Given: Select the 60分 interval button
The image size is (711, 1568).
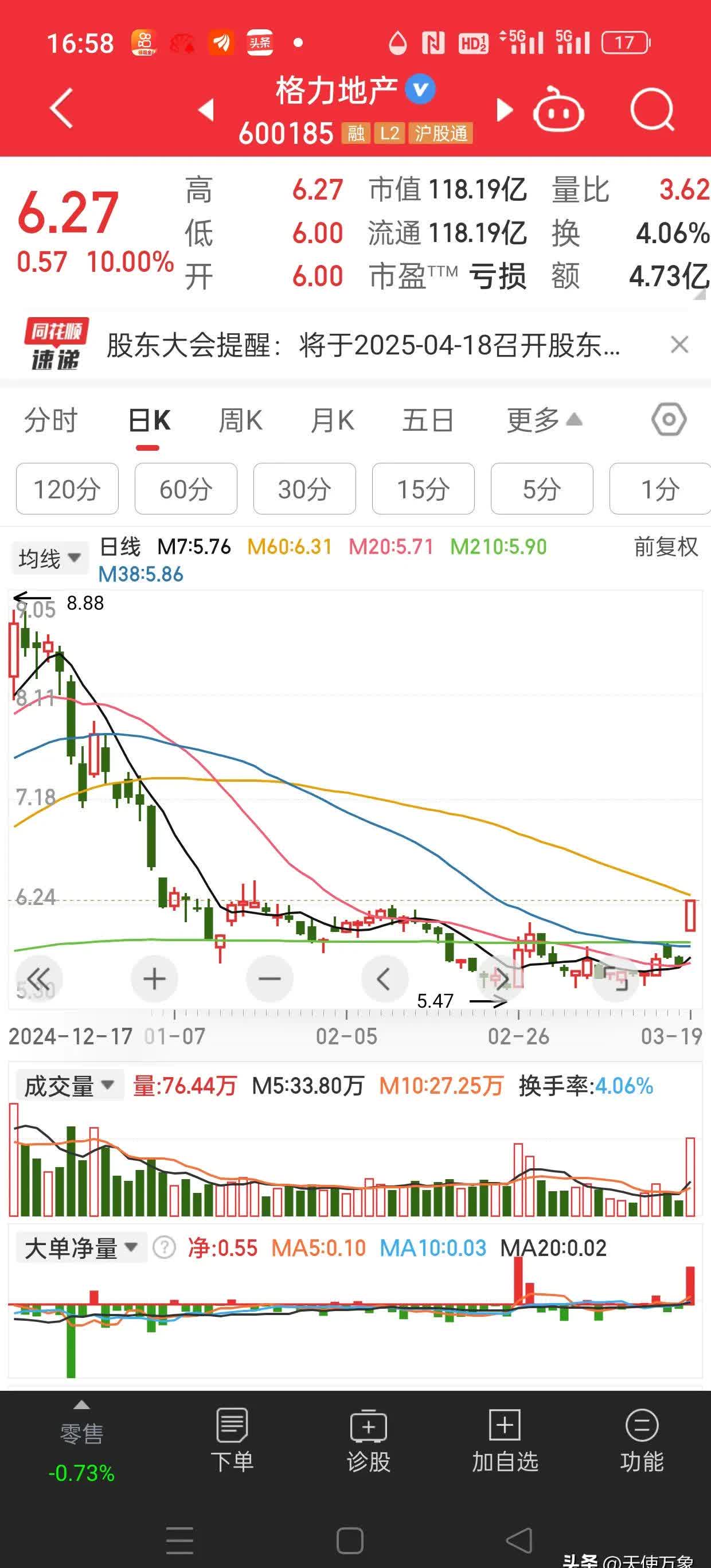Looking at the screenshot, I should coord(186,489).
